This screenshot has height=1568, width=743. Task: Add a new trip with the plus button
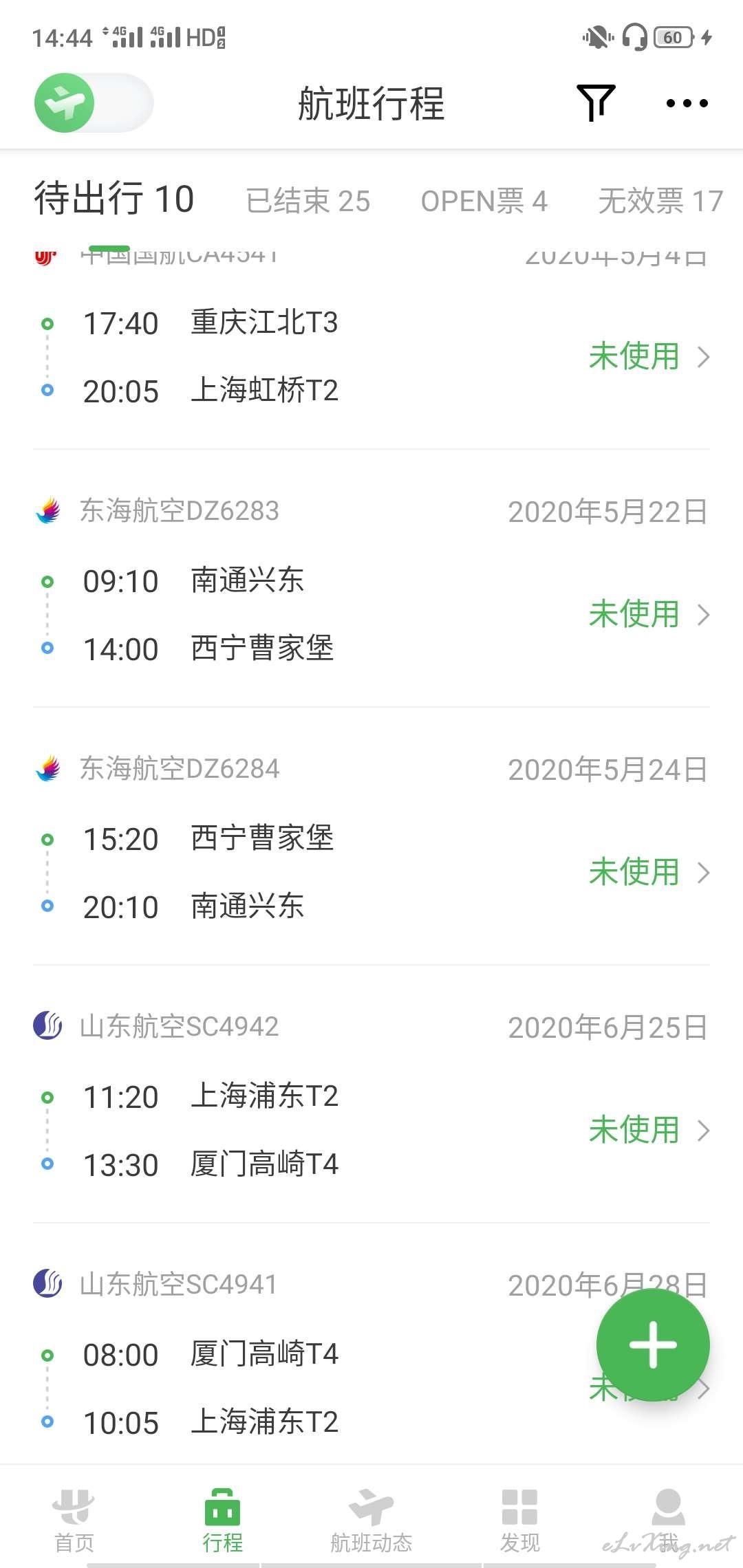coord(653,1344)
